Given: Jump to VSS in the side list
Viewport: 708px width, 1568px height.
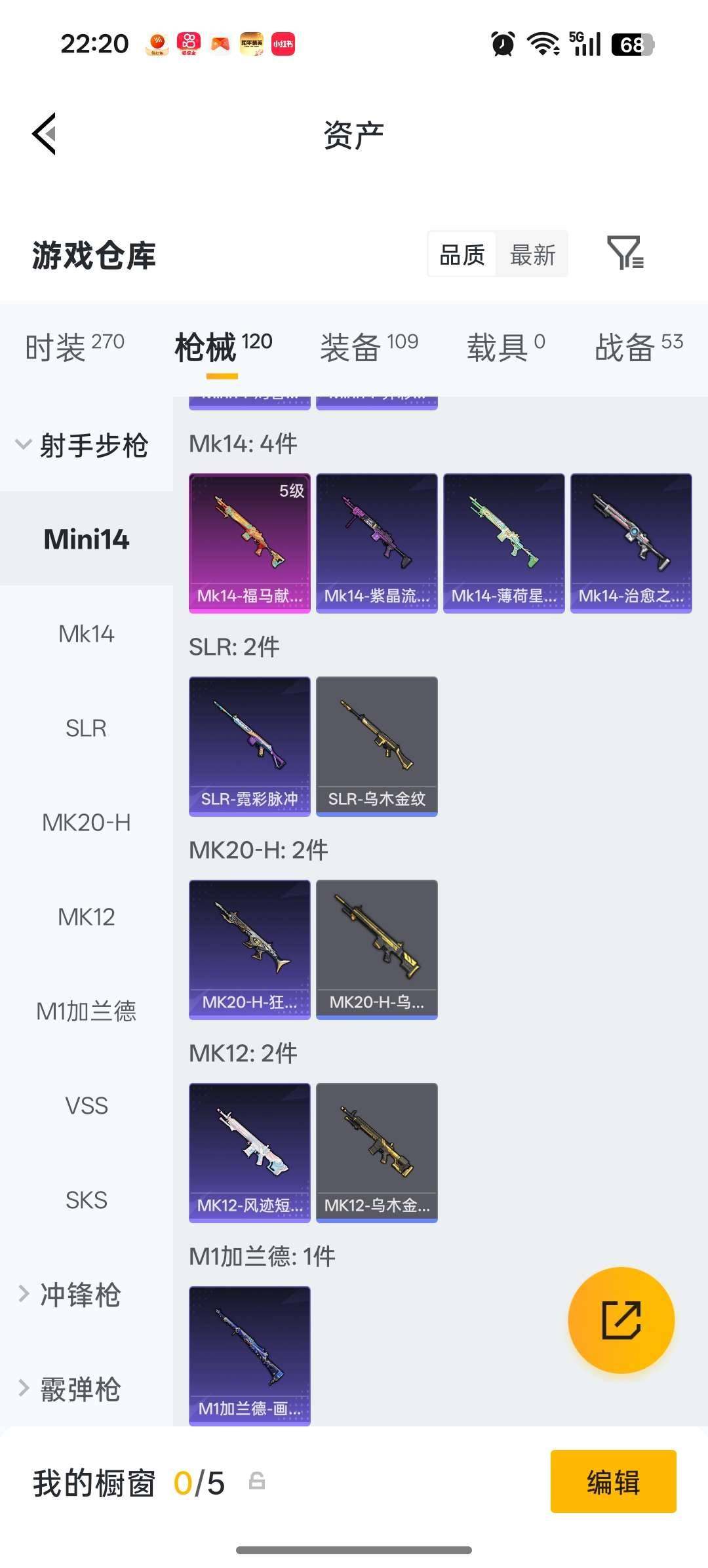Looking at the screenshot, I should (86, 1106).
